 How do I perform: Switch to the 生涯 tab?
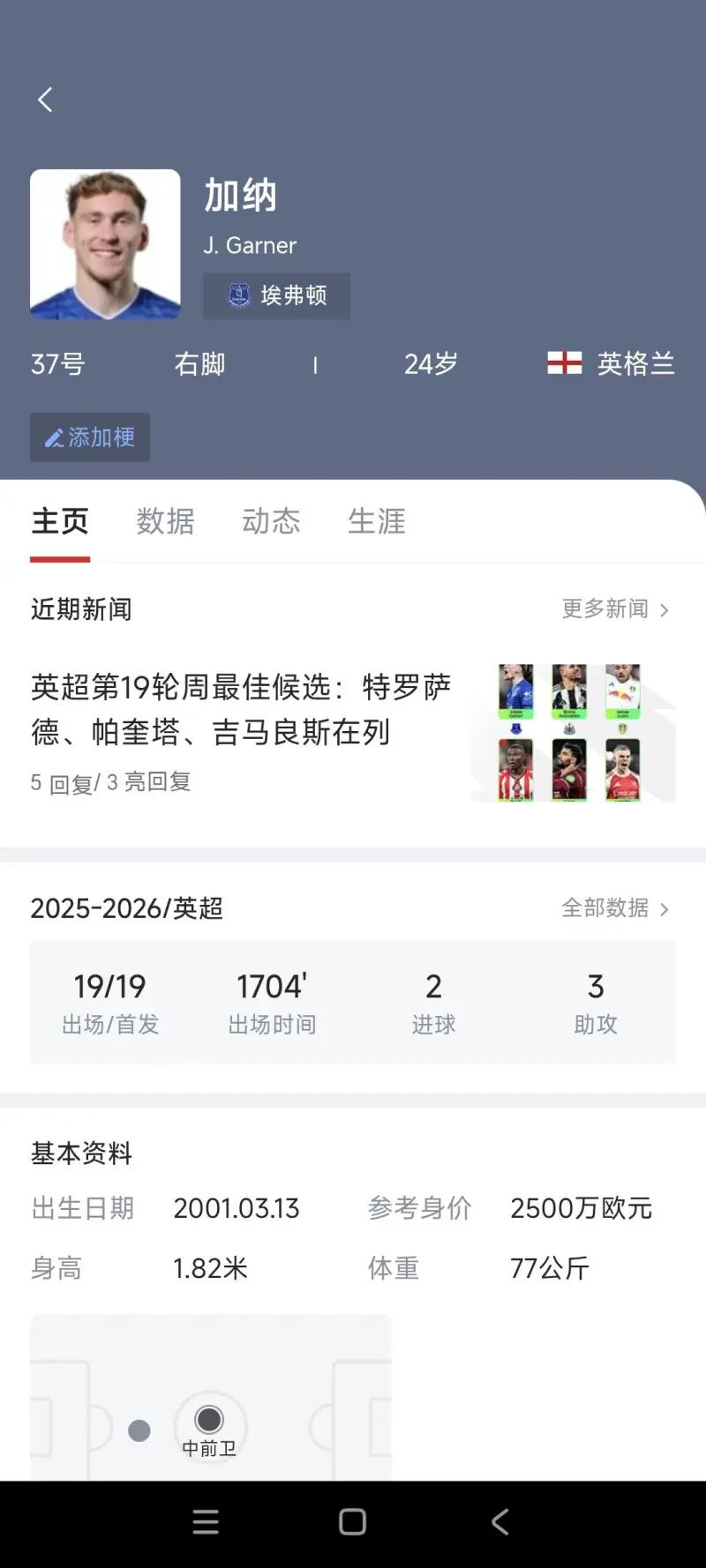tap(377, 521)
